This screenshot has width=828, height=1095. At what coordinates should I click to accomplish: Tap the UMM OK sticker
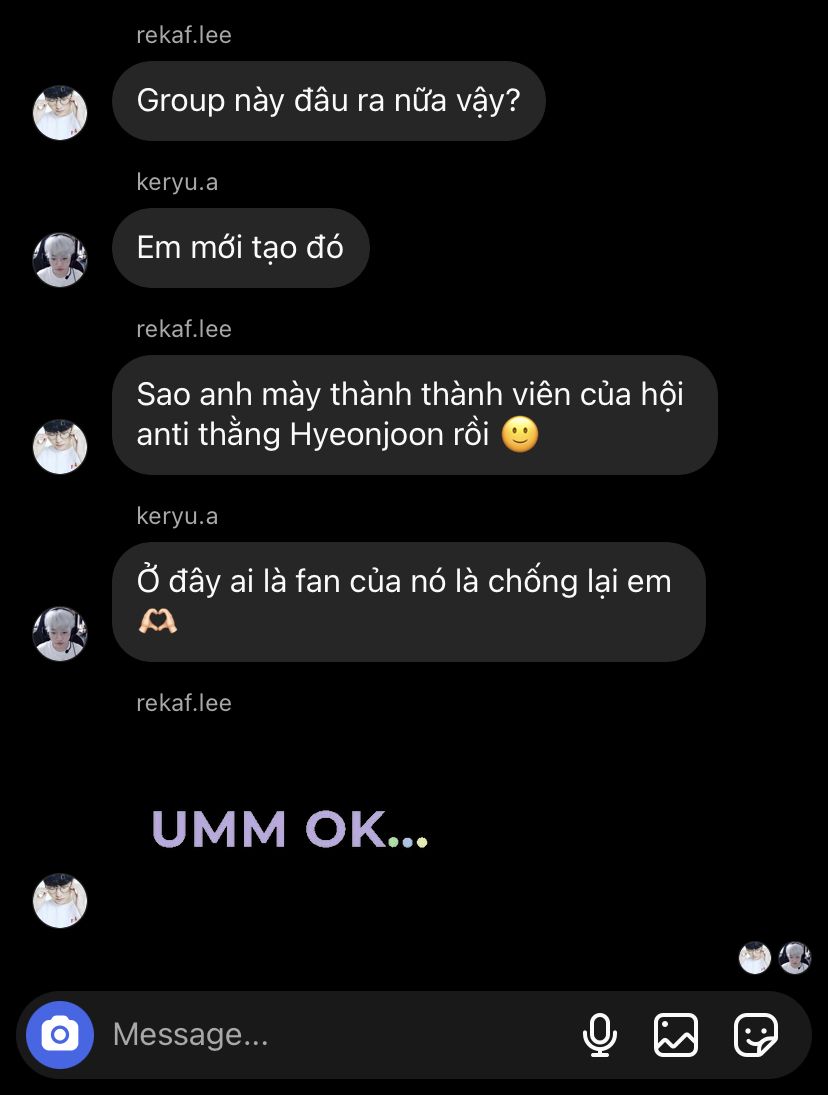click(x=289, y=829)
